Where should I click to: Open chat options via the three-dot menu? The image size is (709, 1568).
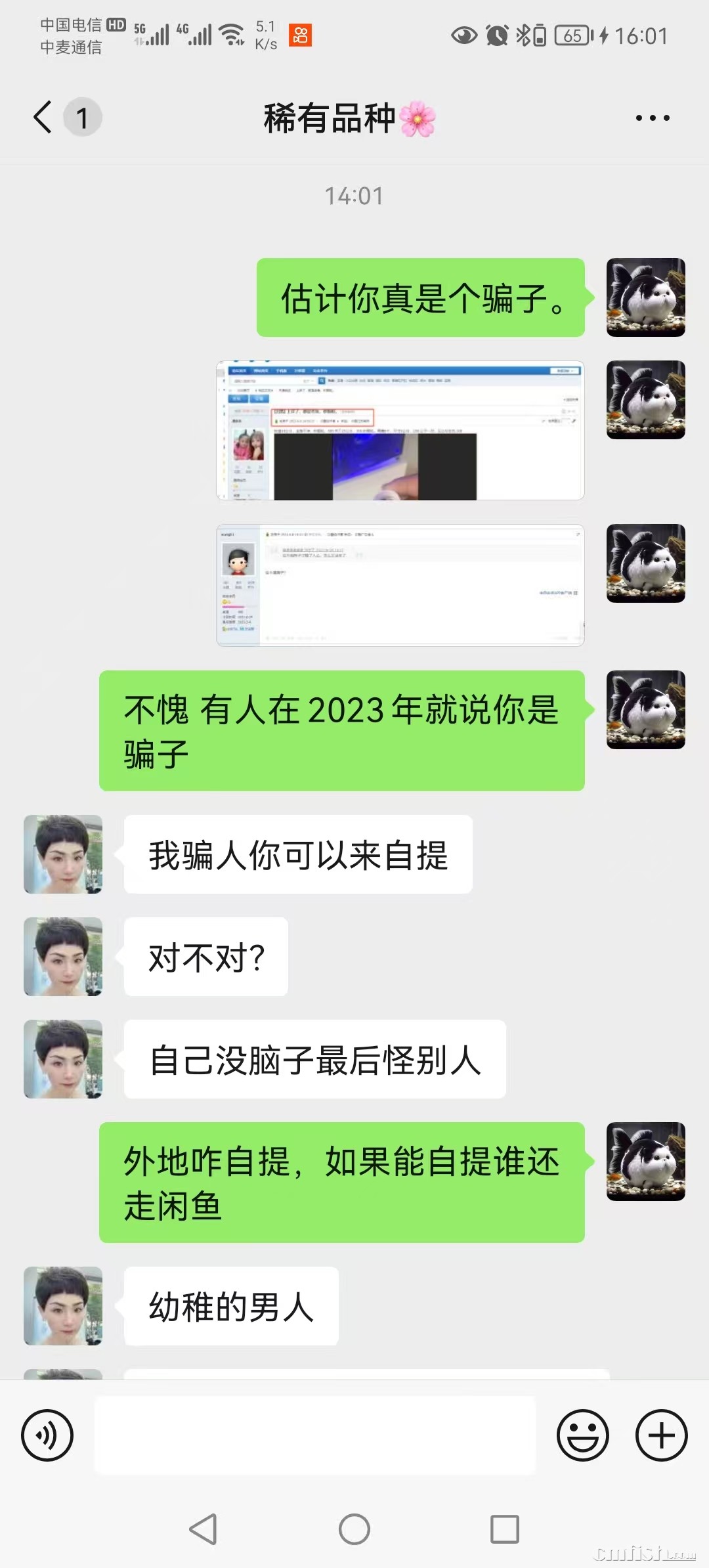click(x=652, y=118)
